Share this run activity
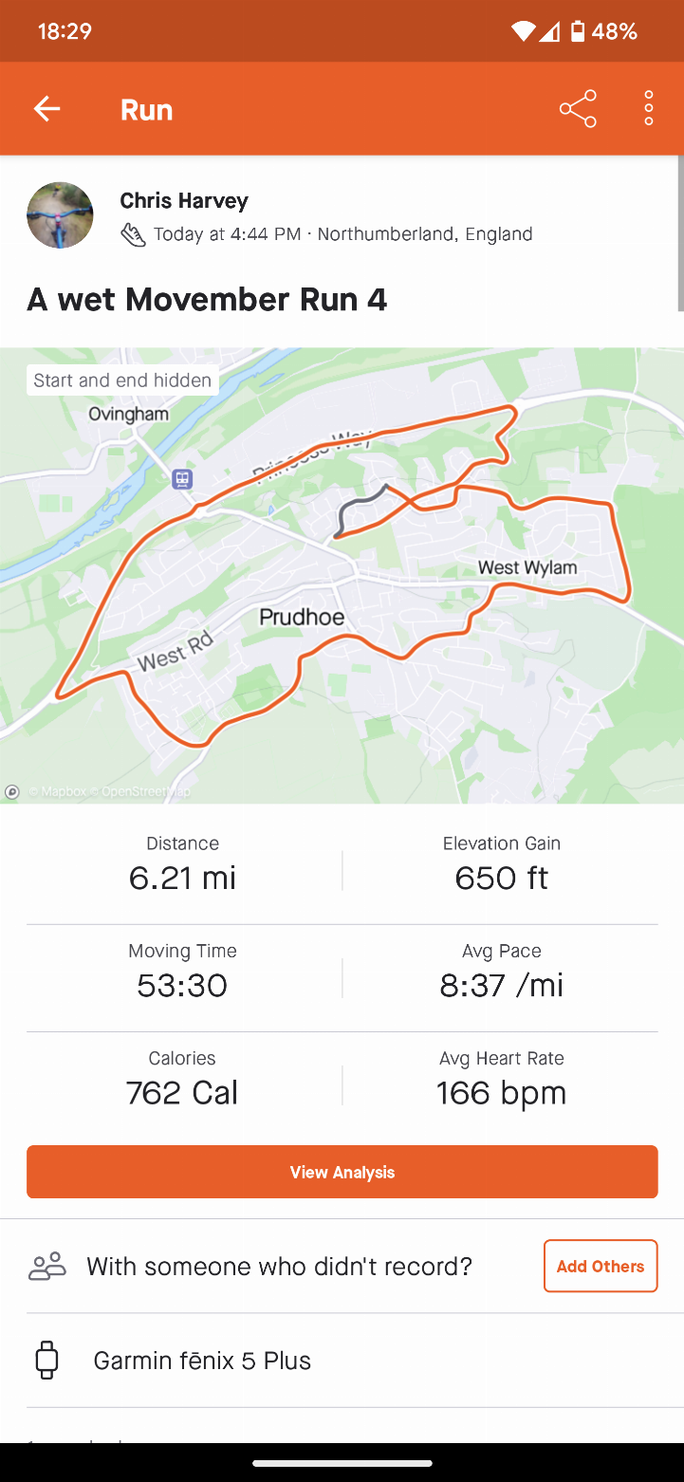684x1482 pixels. click(578, 109)
